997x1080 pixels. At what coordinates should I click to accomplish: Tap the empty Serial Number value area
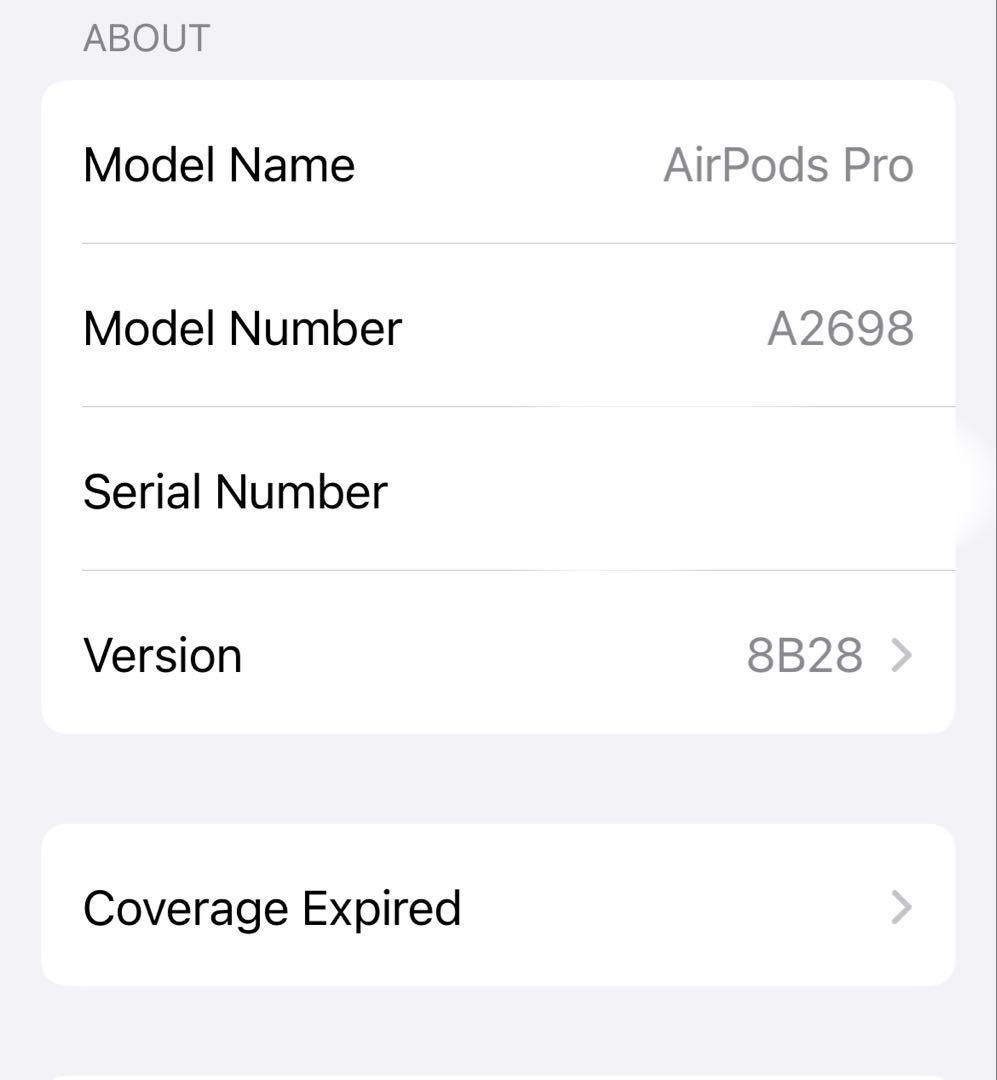coord(800,491)
